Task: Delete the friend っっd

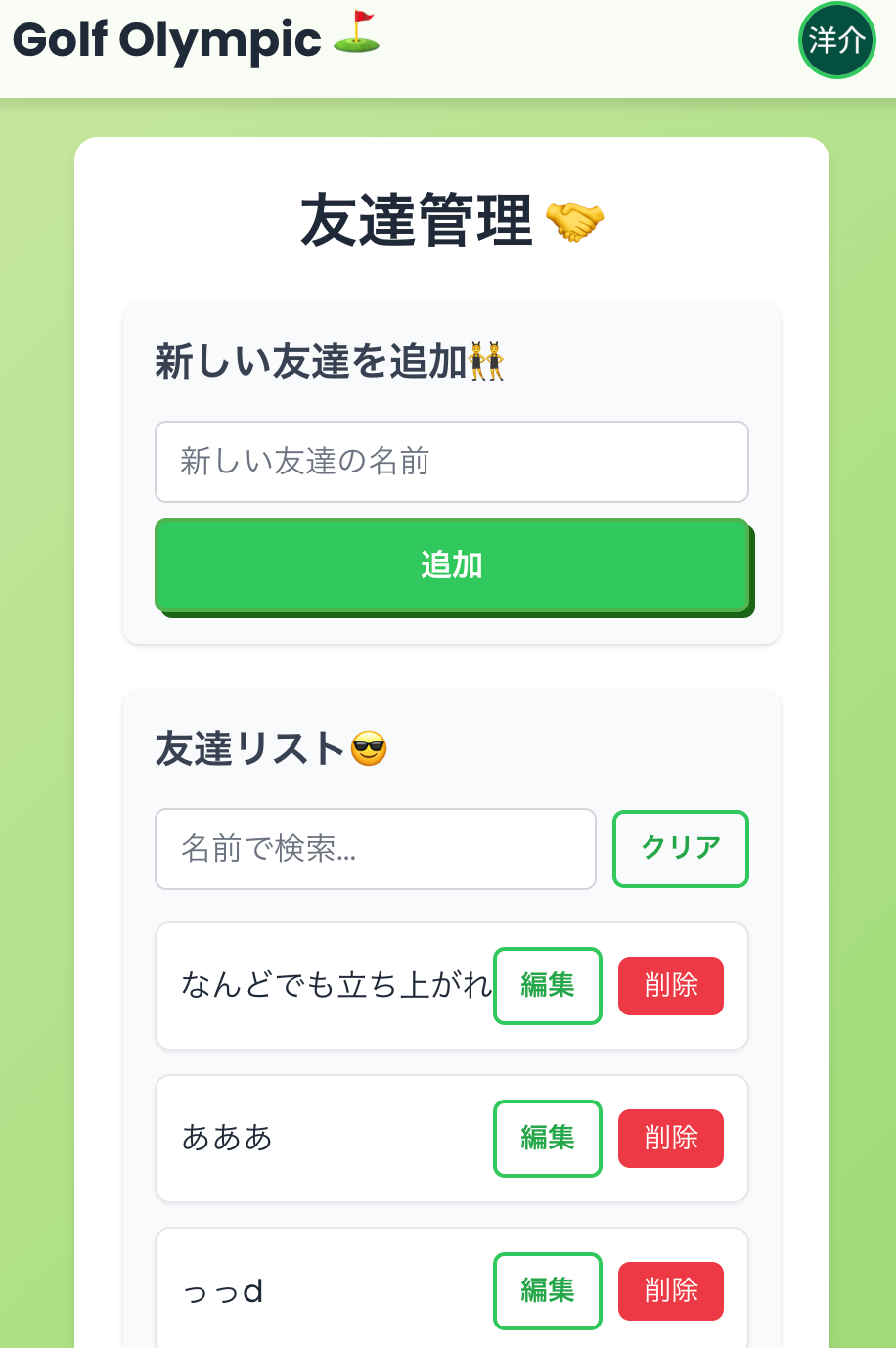Action: (670, 1290)
